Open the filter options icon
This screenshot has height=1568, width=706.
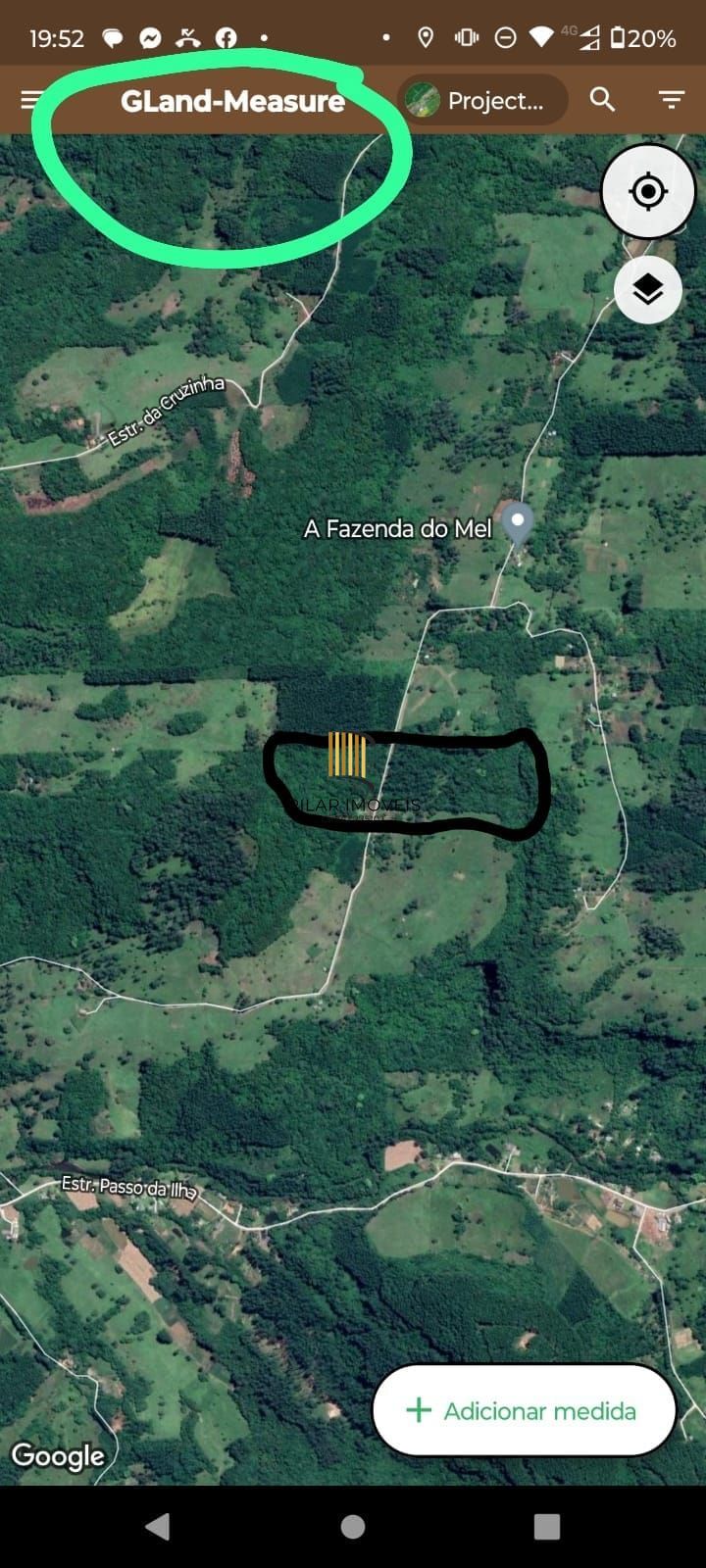click(671, 99)
